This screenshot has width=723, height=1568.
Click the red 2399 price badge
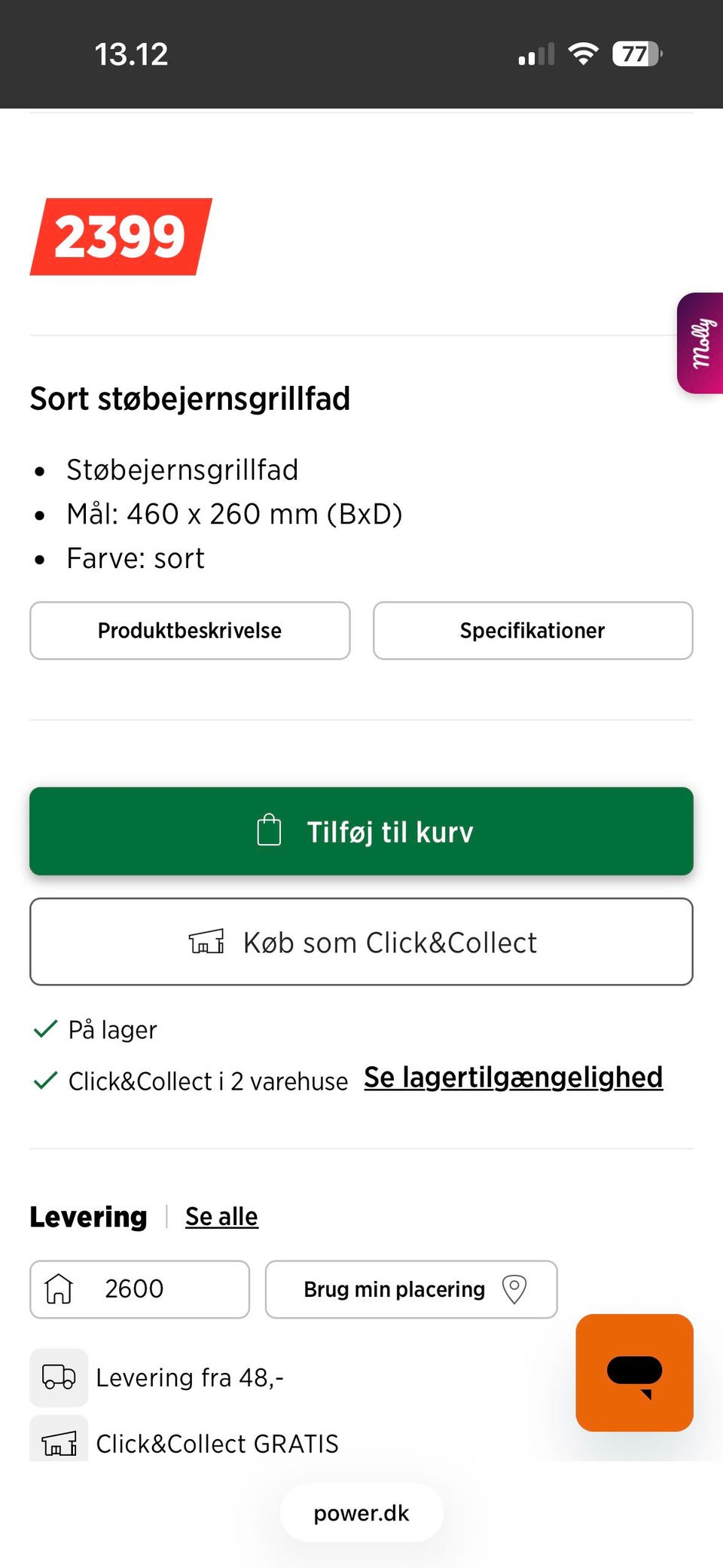coord(120,236)
